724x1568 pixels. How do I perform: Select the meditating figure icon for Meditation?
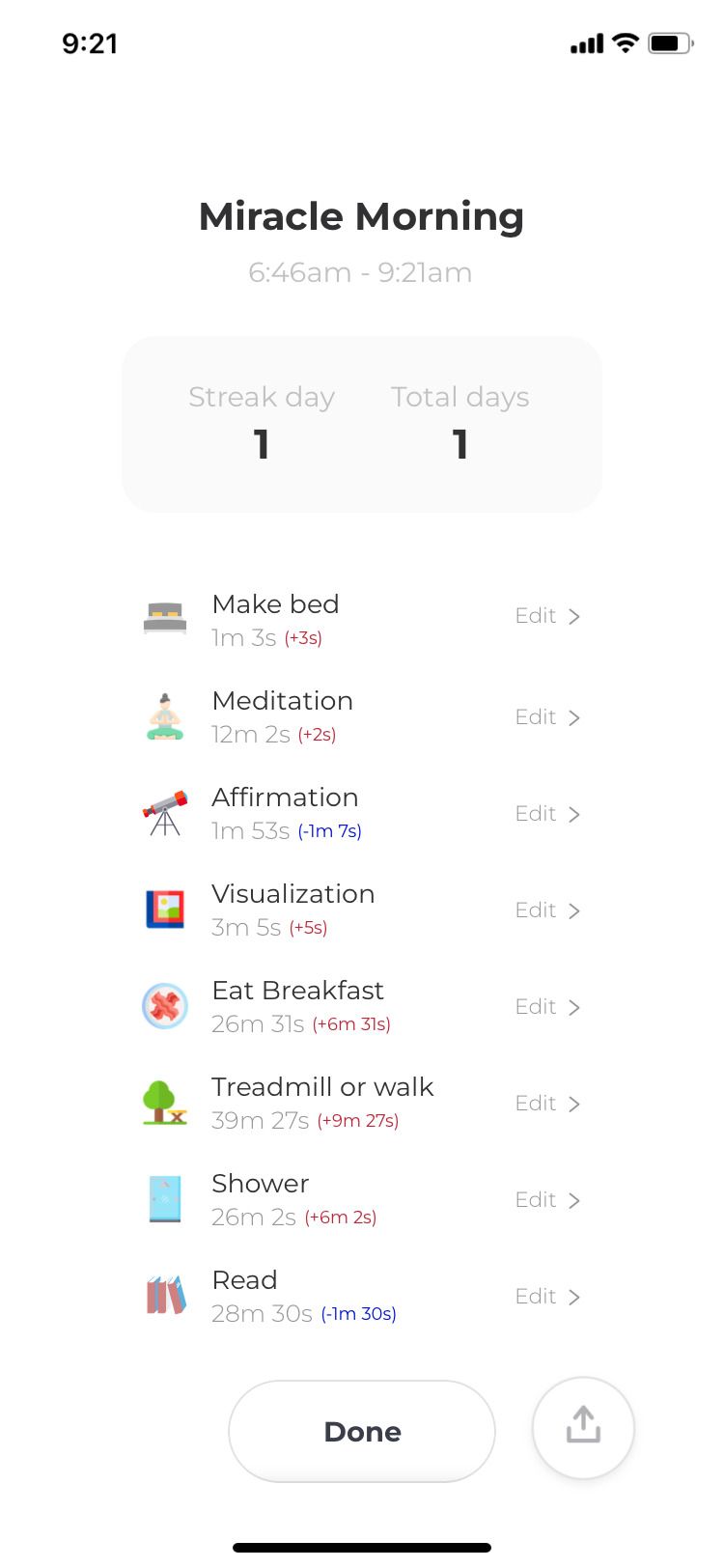tap(164, 716)
